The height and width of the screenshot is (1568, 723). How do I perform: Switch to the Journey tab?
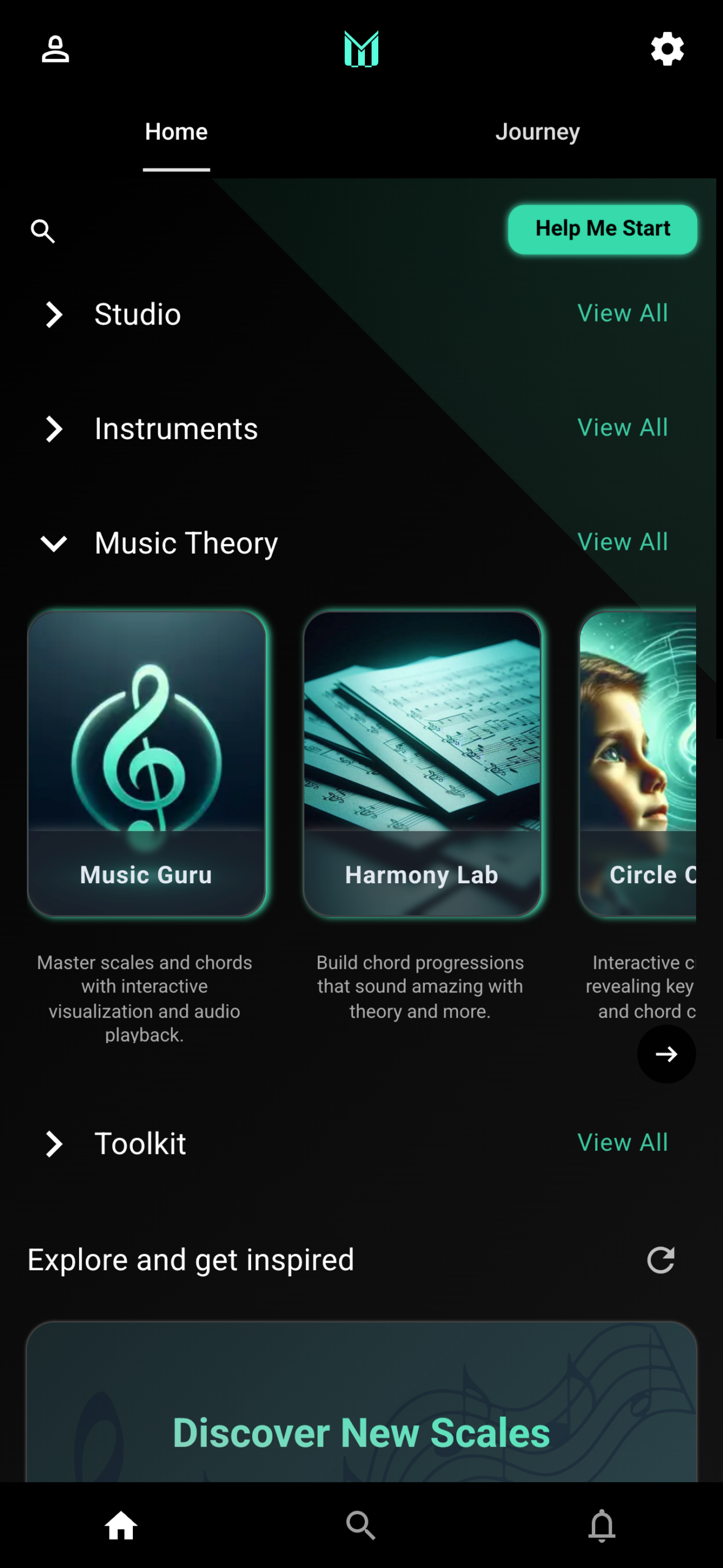tap(537, 132)
